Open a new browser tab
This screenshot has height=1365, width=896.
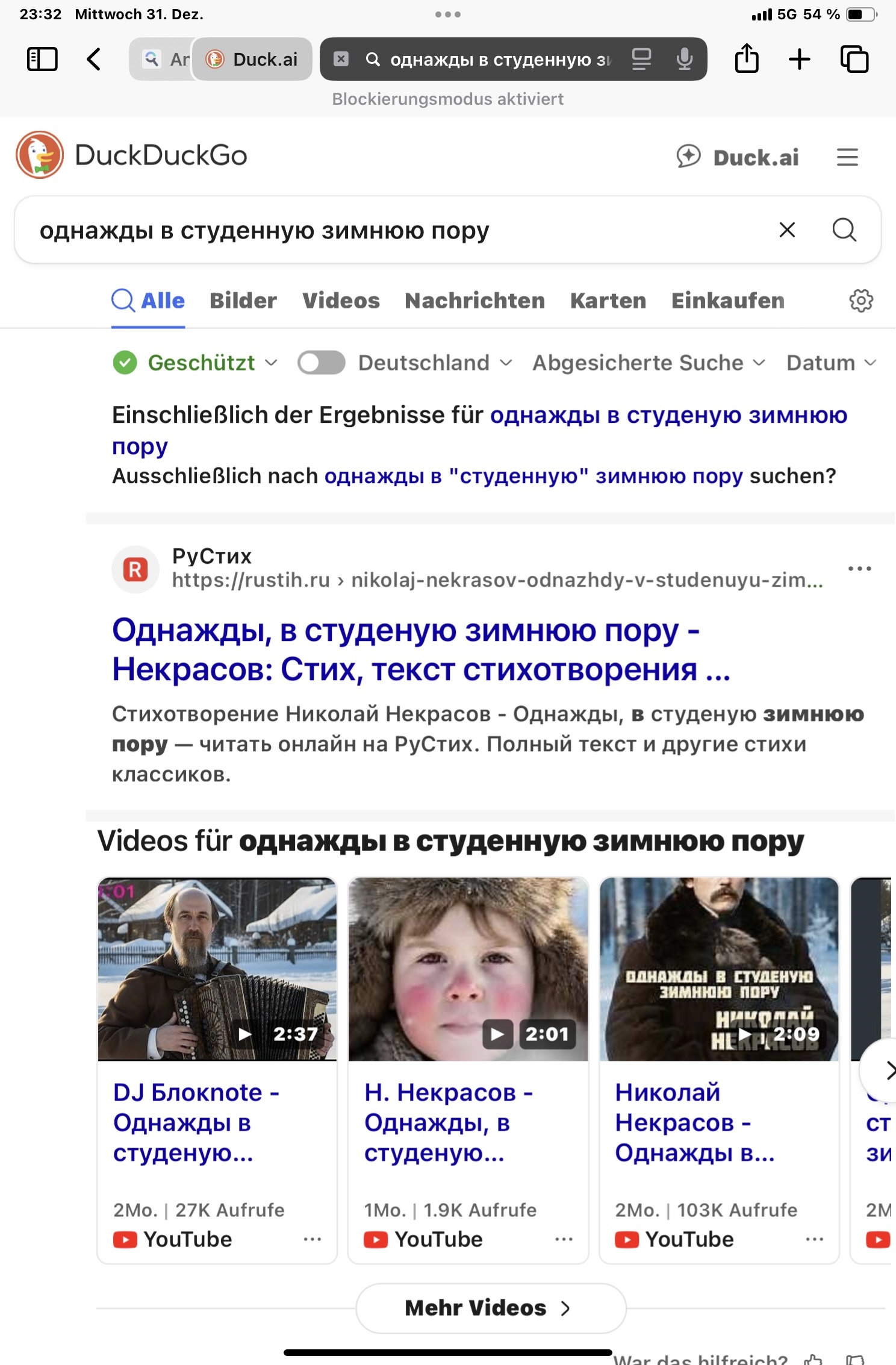coord(800,59)
